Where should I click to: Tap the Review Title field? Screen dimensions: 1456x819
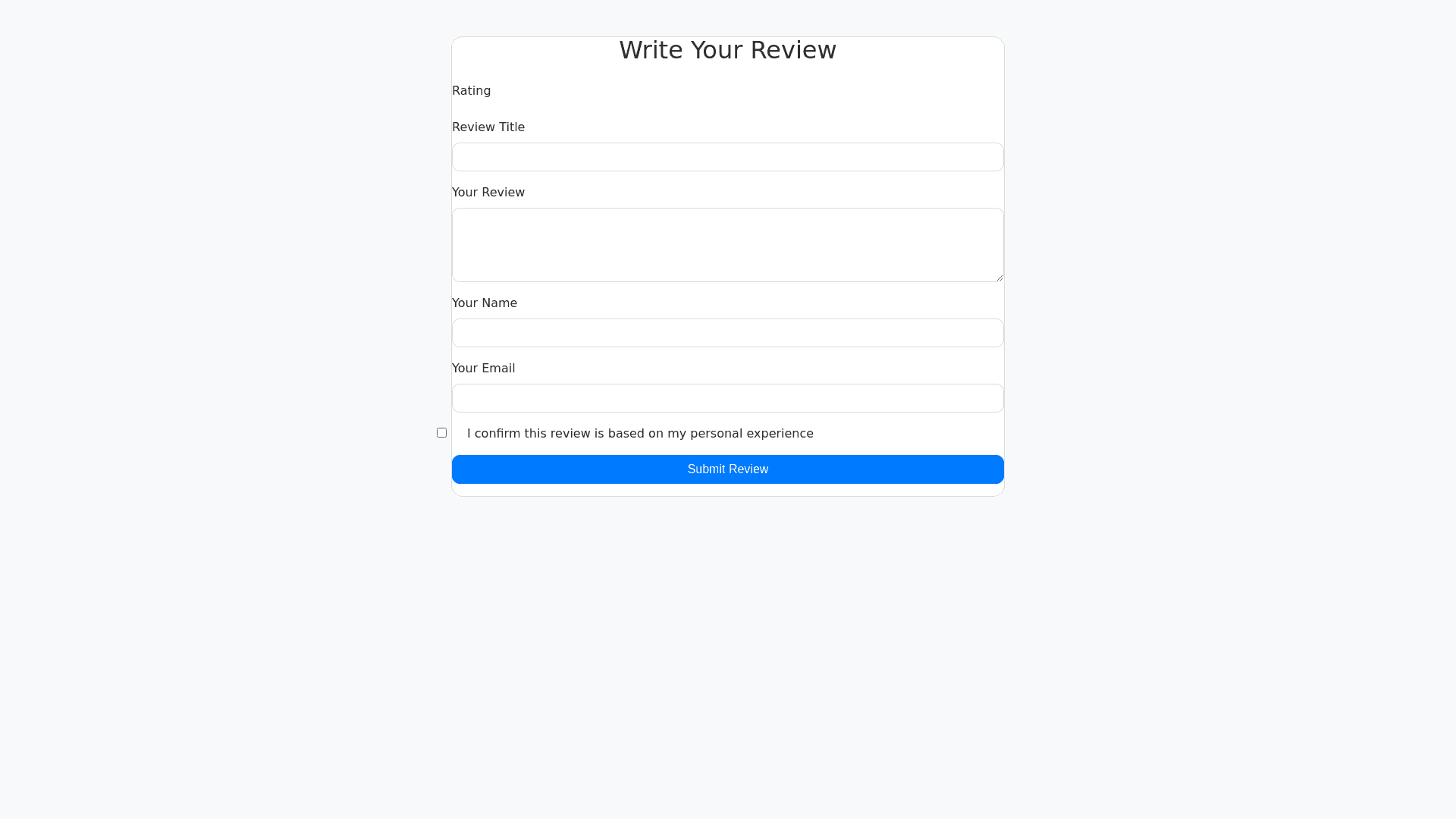tap(727, 157)
